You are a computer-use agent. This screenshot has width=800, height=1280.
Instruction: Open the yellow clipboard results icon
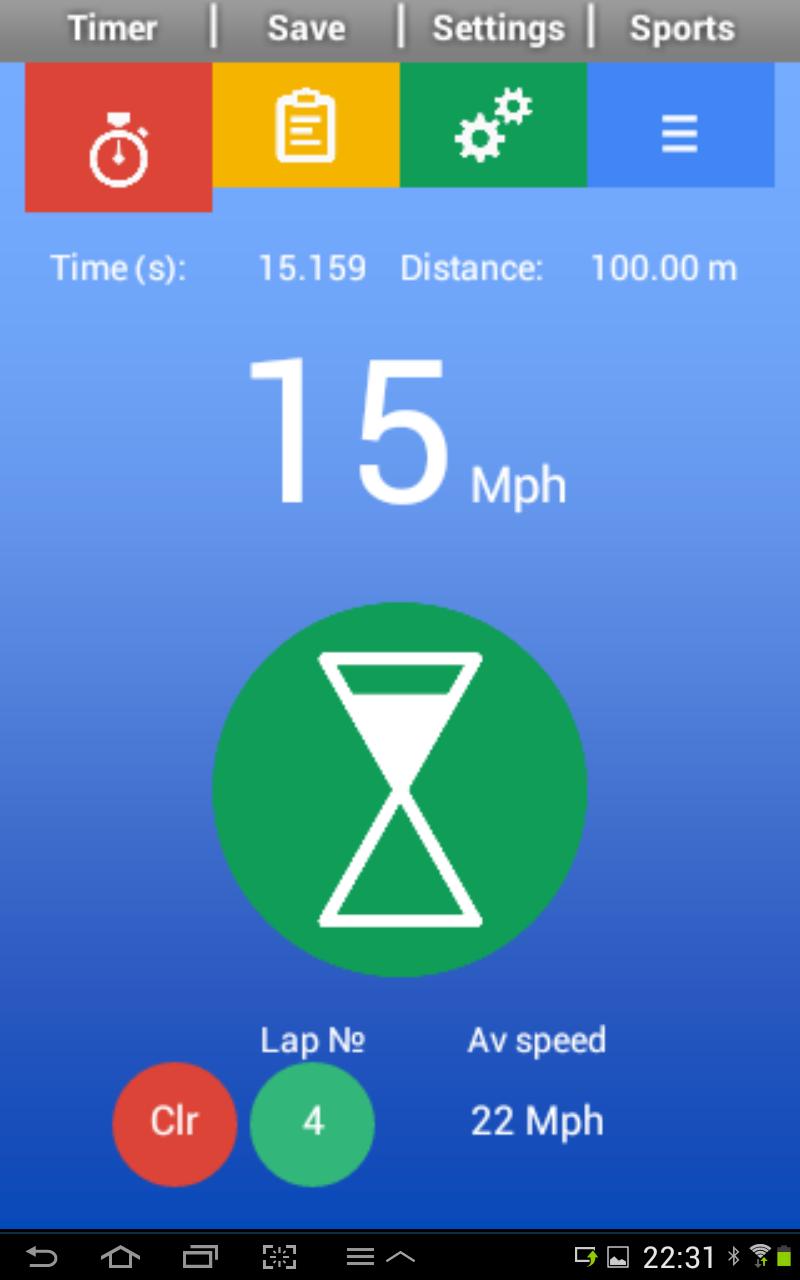tap(305, 125)
